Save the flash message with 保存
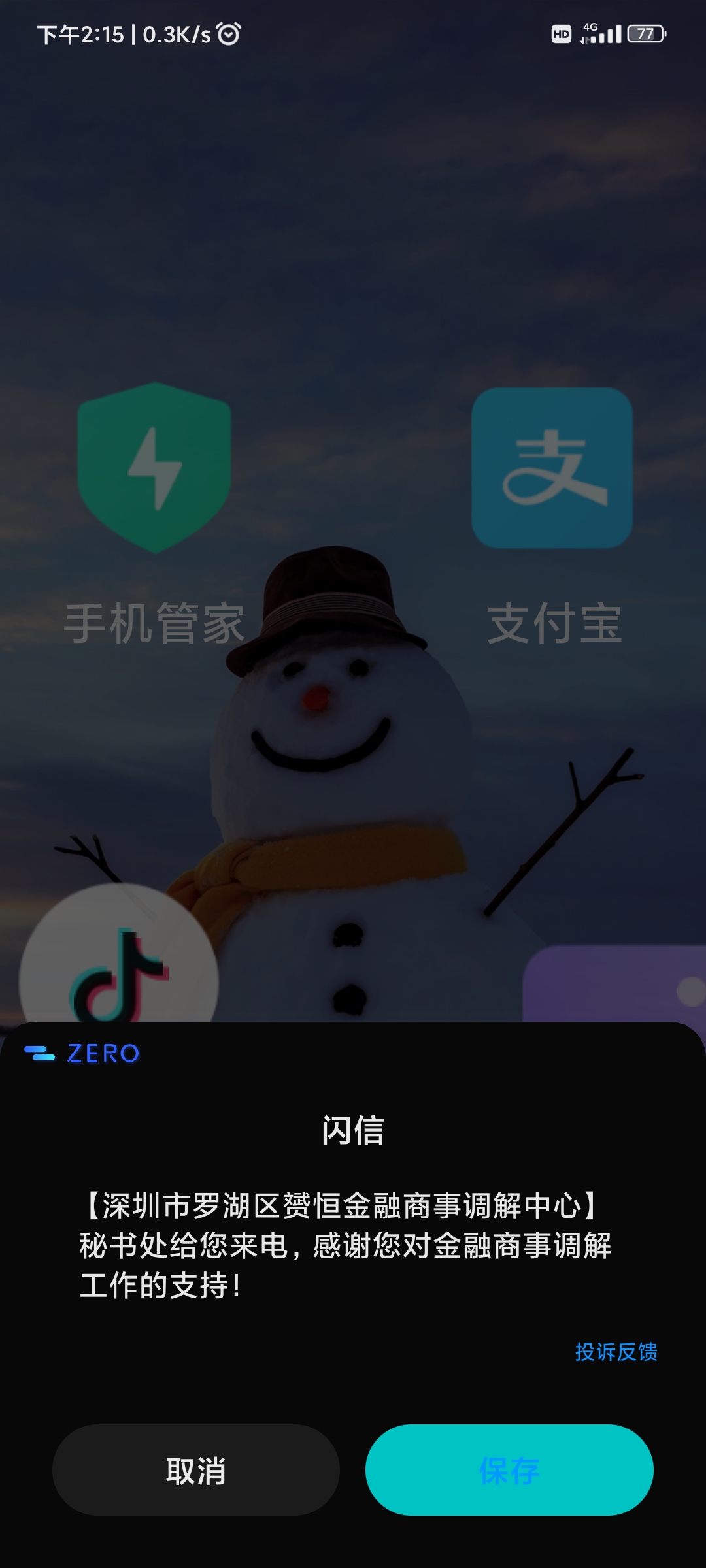The image size is (706, 1568). point(509,1470)
